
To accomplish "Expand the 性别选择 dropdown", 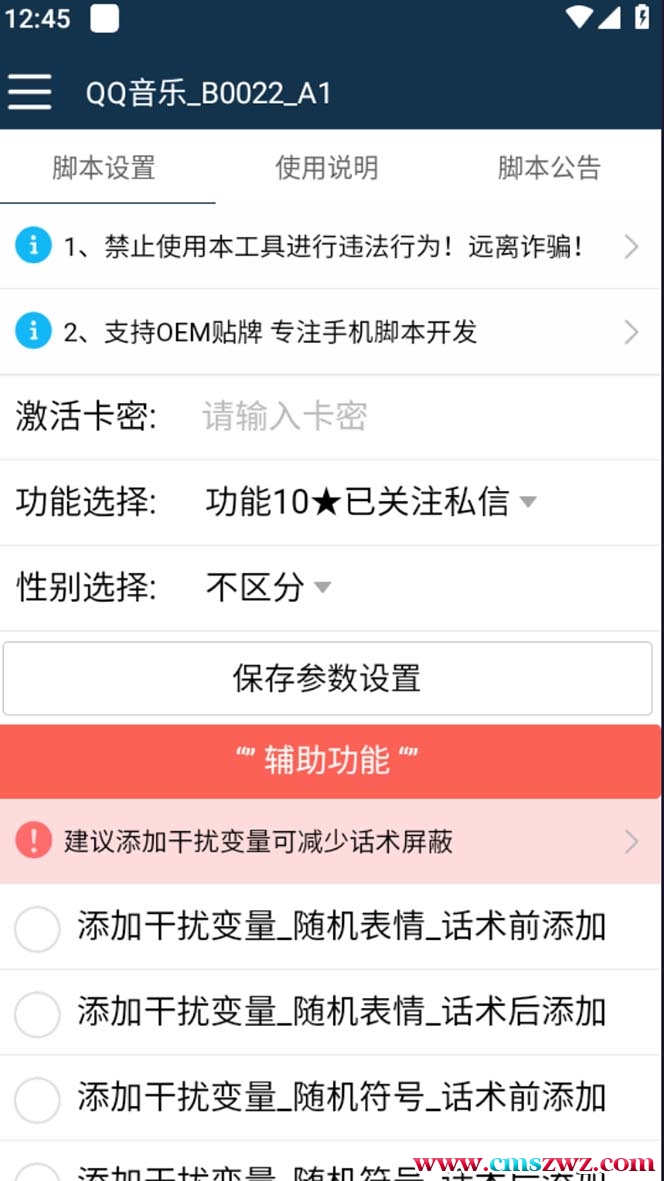I will (268, 587).
